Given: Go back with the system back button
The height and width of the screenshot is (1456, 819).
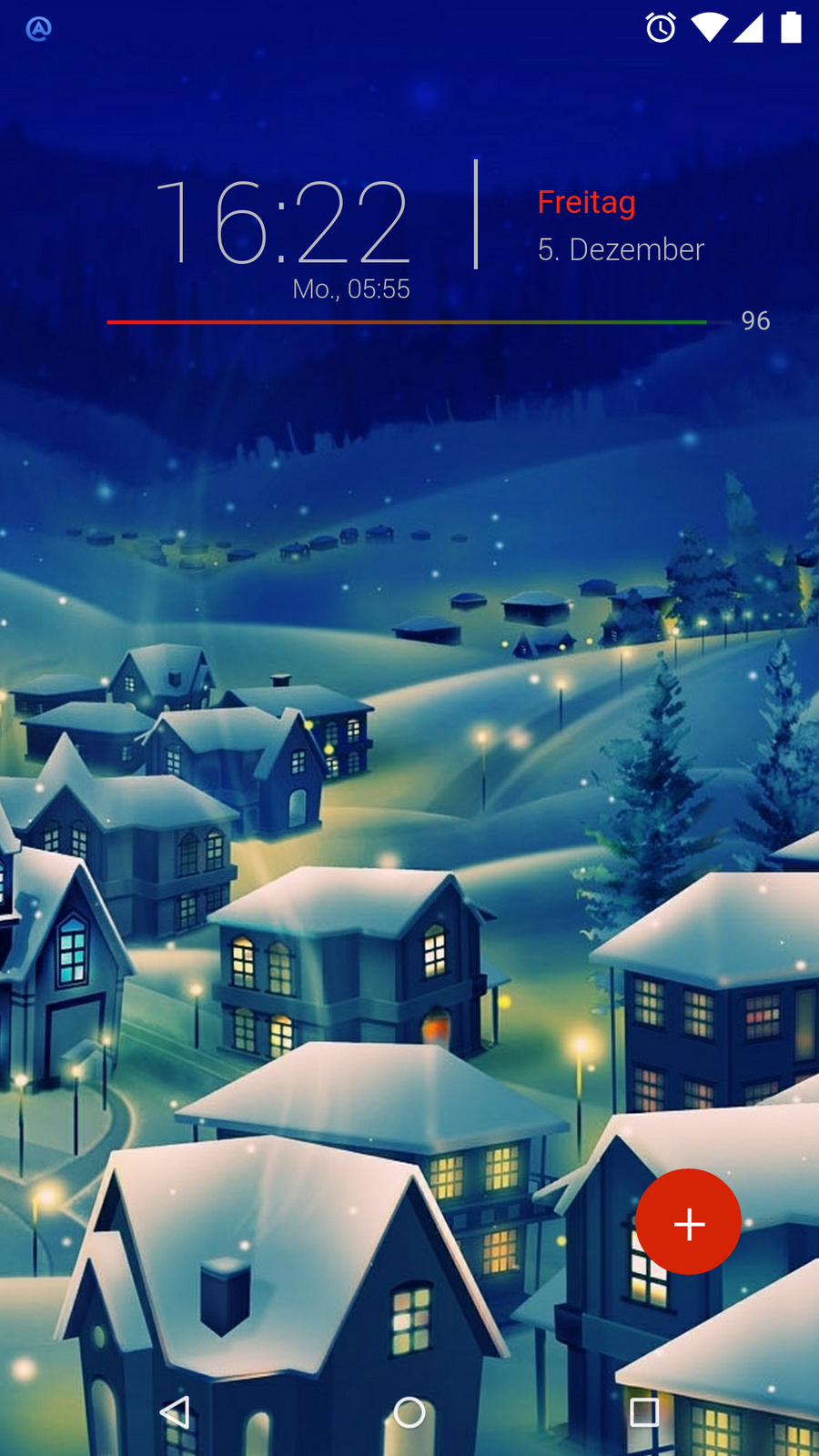Looking at the screenshot, I should pyautogui.click(x=175, y=1412).
